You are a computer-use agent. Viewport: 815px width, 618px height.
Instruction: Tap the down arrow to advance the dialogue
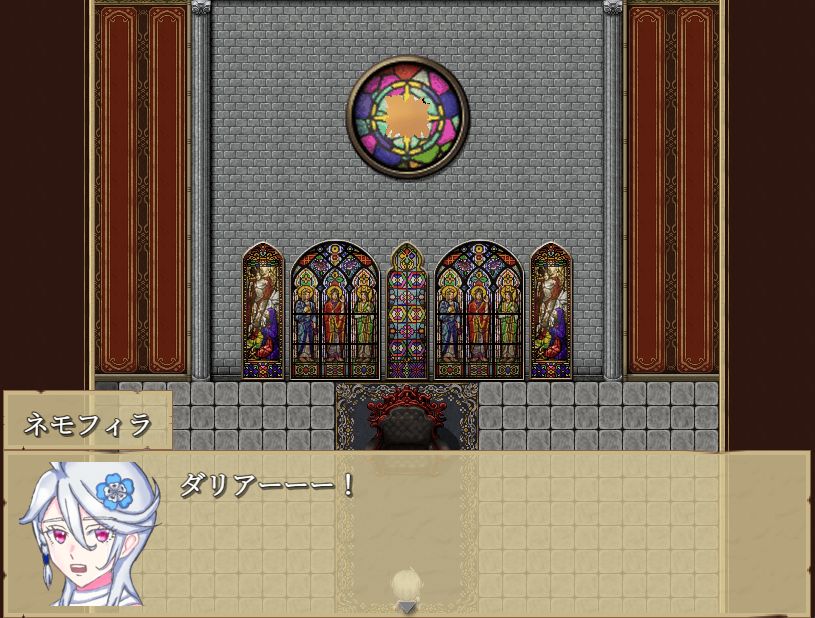(x=407, y=606)
